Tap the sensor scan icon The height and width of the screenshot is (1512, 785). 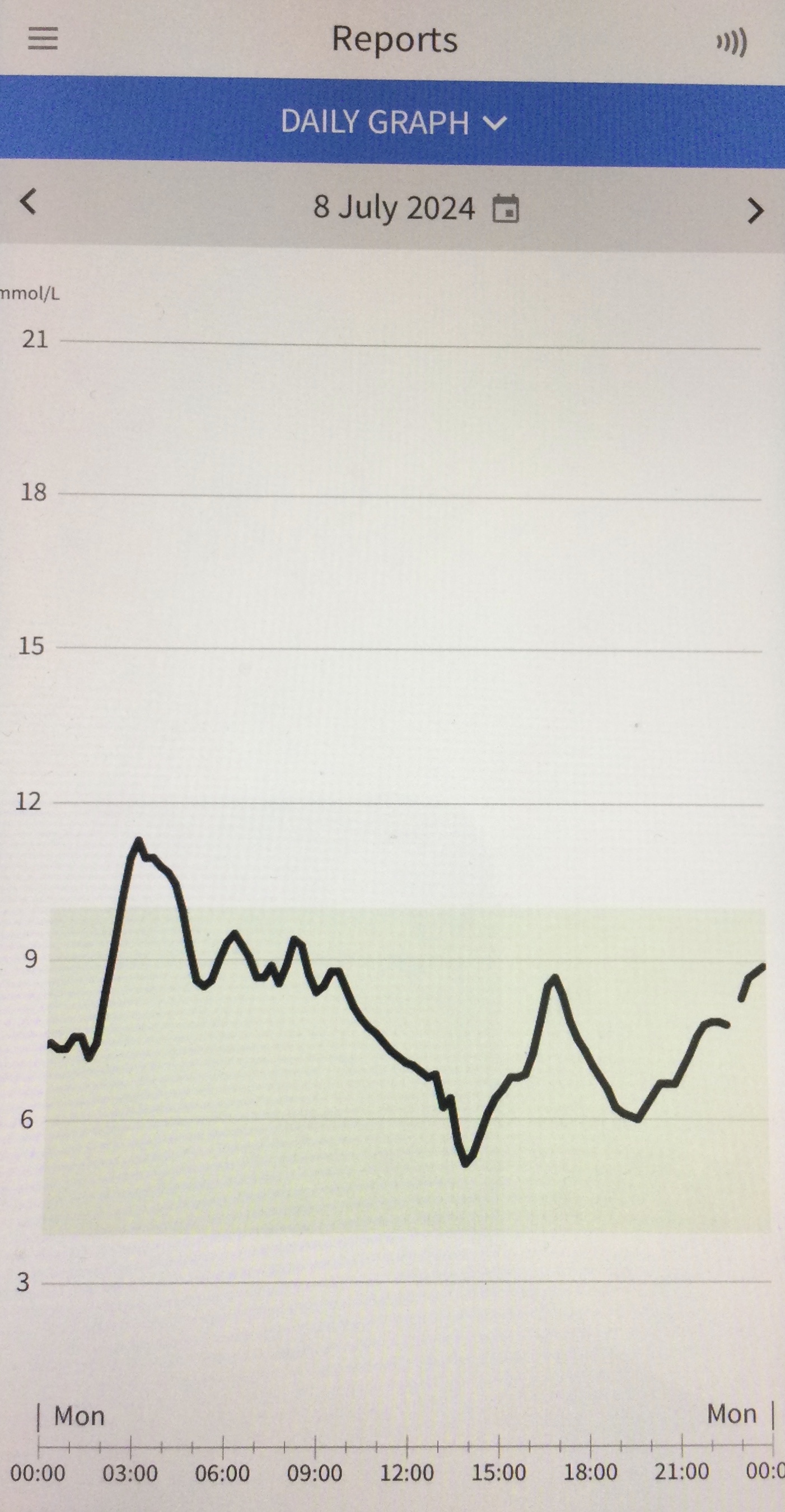(x=732, y=42)
